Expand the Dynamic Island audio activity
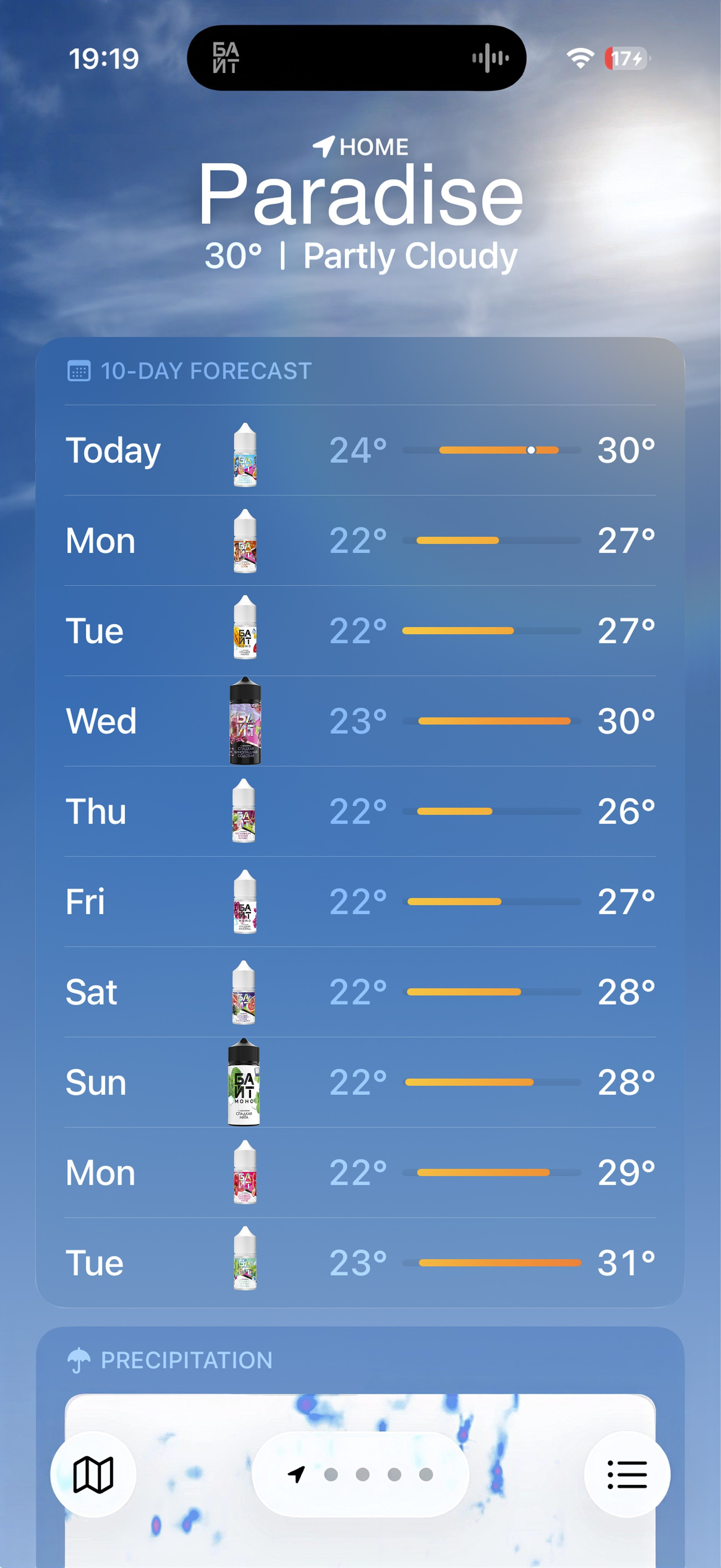Image resolution: width=721 pixels, height=1568 pixels. coord(357,58)
